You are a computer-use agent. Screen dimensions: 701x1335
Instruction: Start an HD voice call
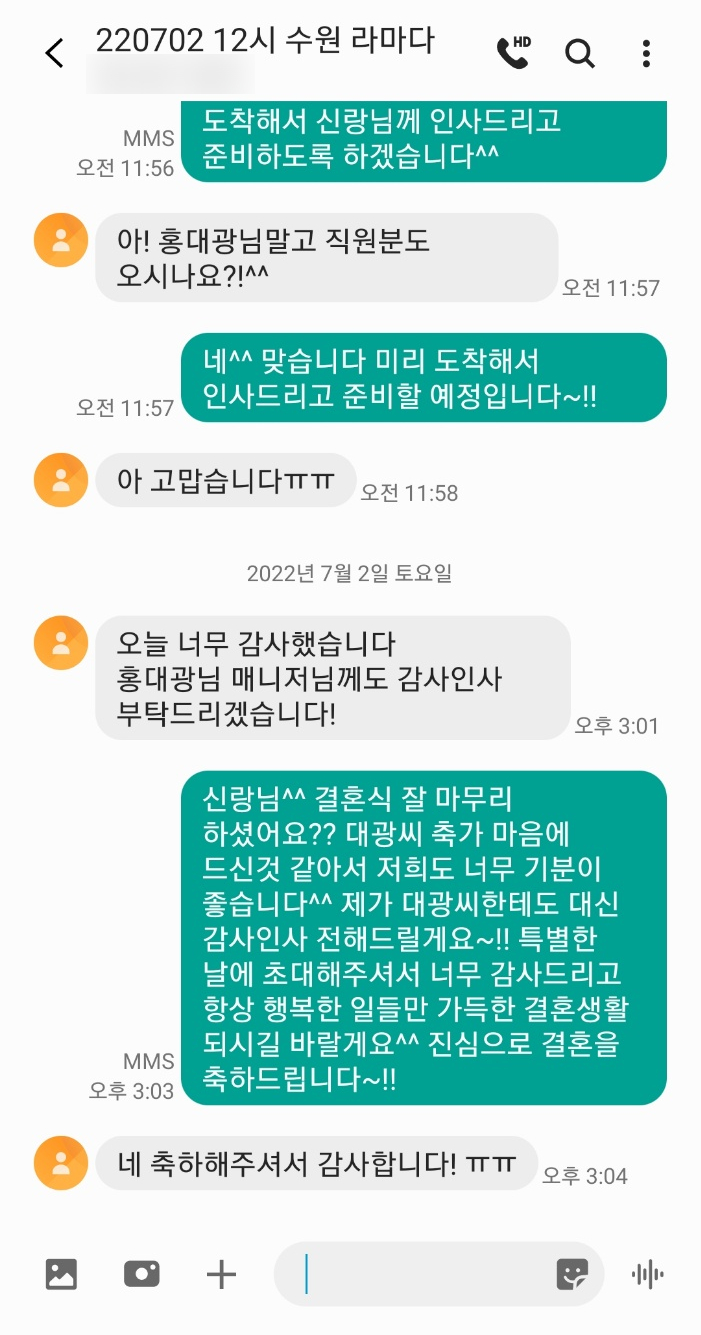tap(514, 52)
